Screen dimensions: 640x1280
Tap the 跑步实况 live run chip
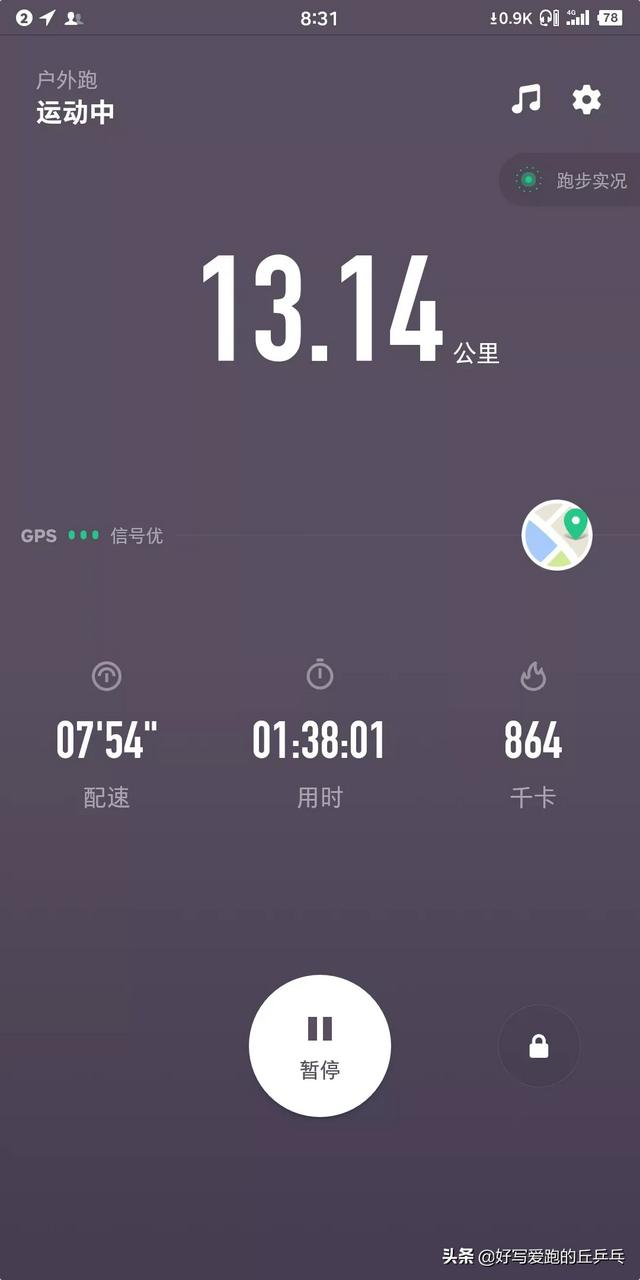coord(572,180)
